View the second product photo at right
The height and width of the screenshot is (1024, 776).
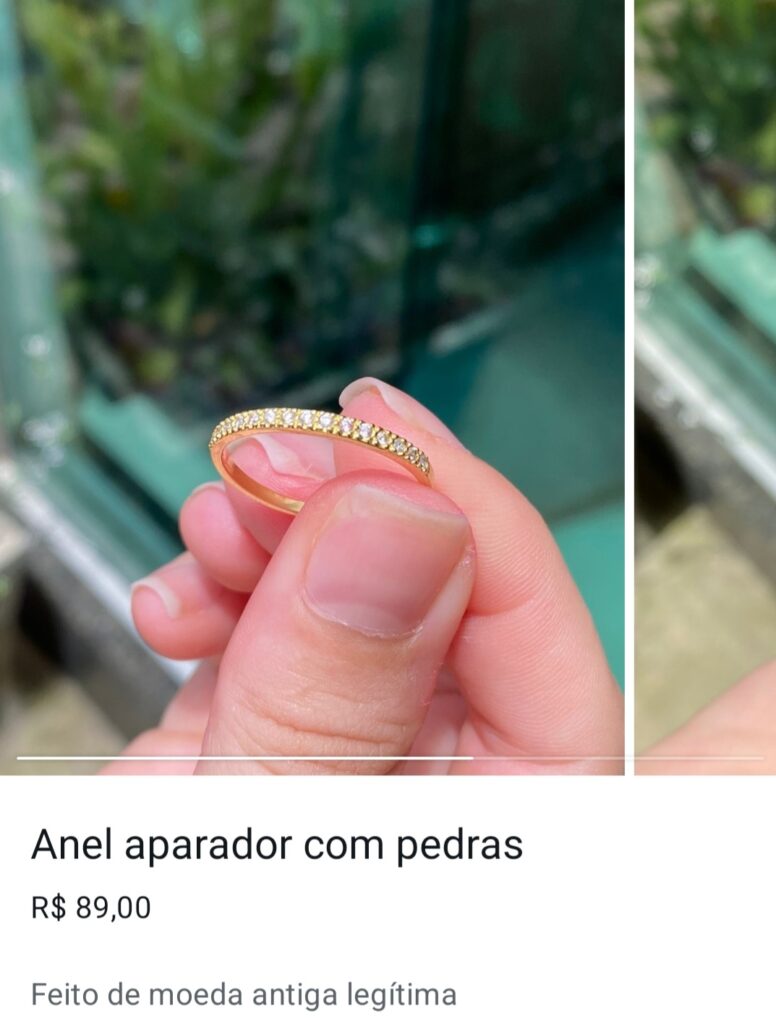point(706,387)
